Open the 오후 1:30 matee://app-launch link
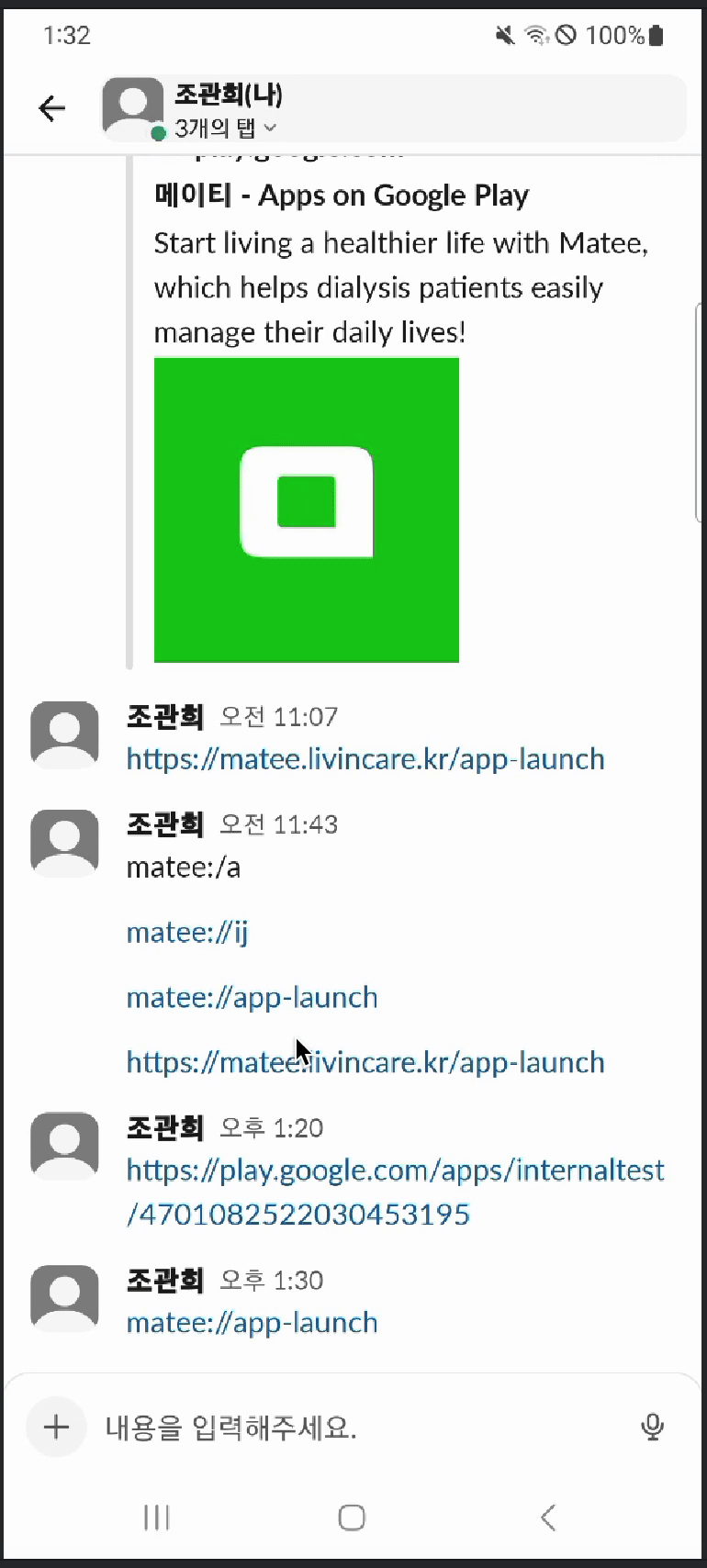707x1568 pixels. 252,1323
